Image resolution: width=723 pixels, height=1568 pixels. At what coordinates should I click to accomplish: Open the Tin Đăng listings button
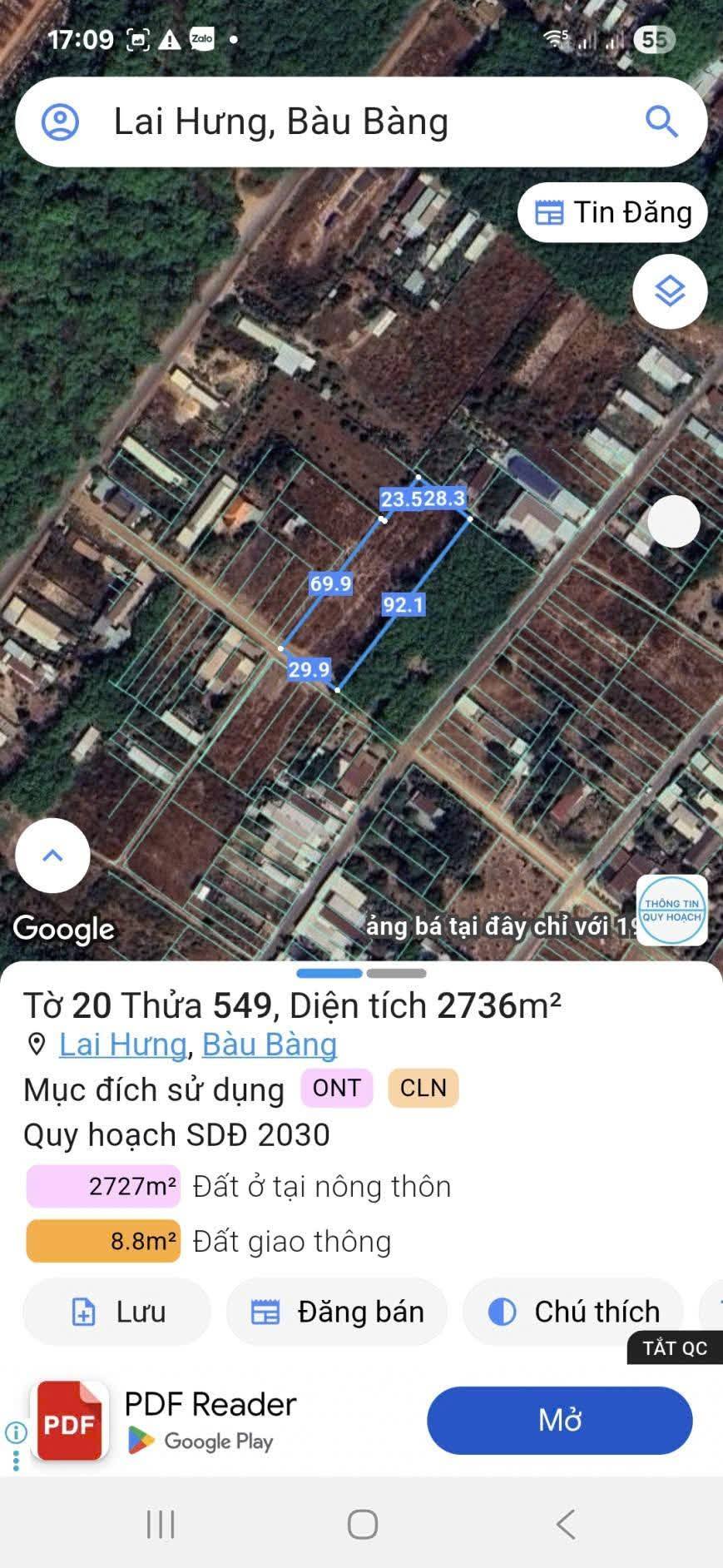[x=612, y=213]
